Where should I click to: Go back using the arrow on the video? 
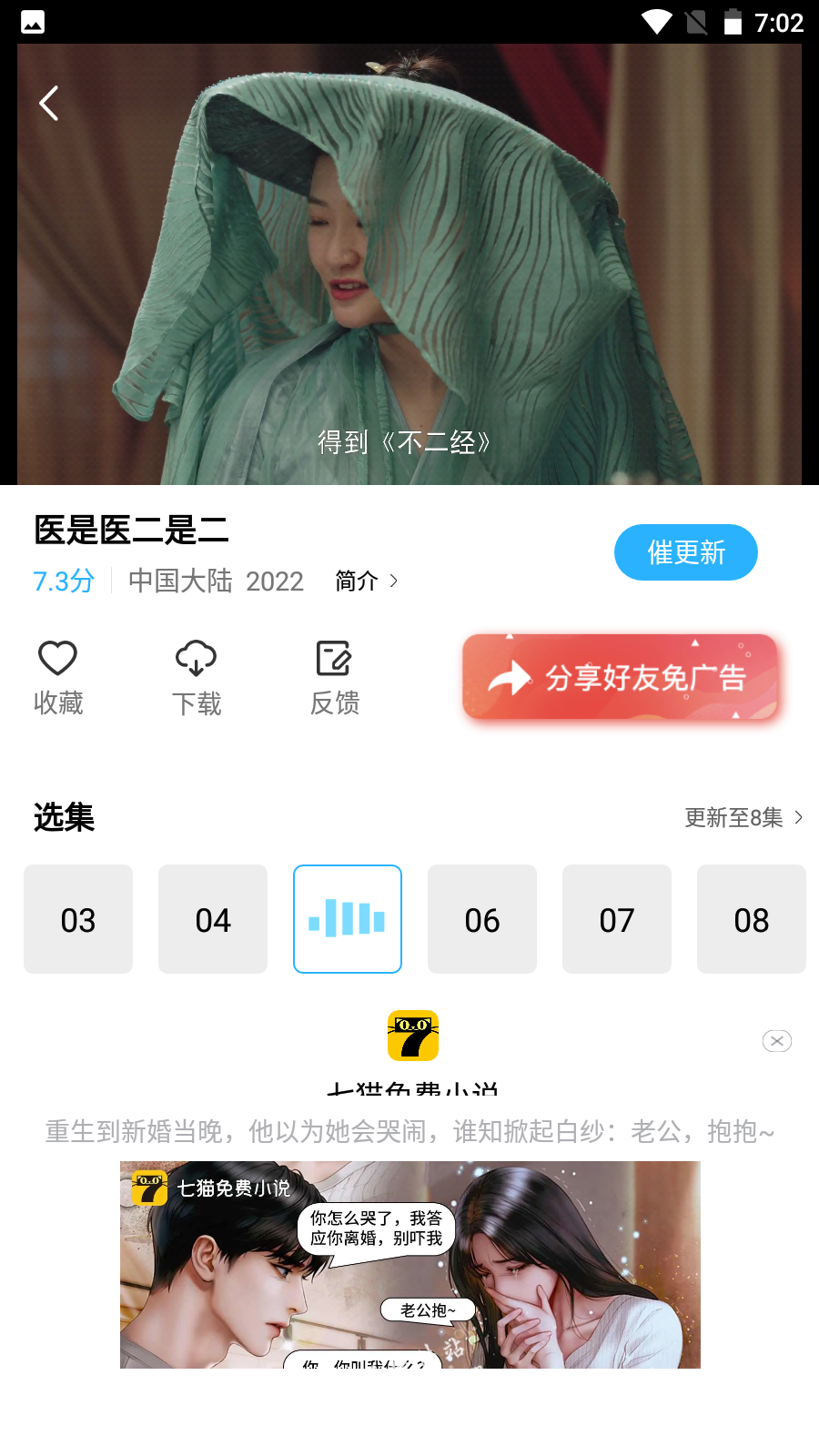pyautogui.click(x=49, y=104)
